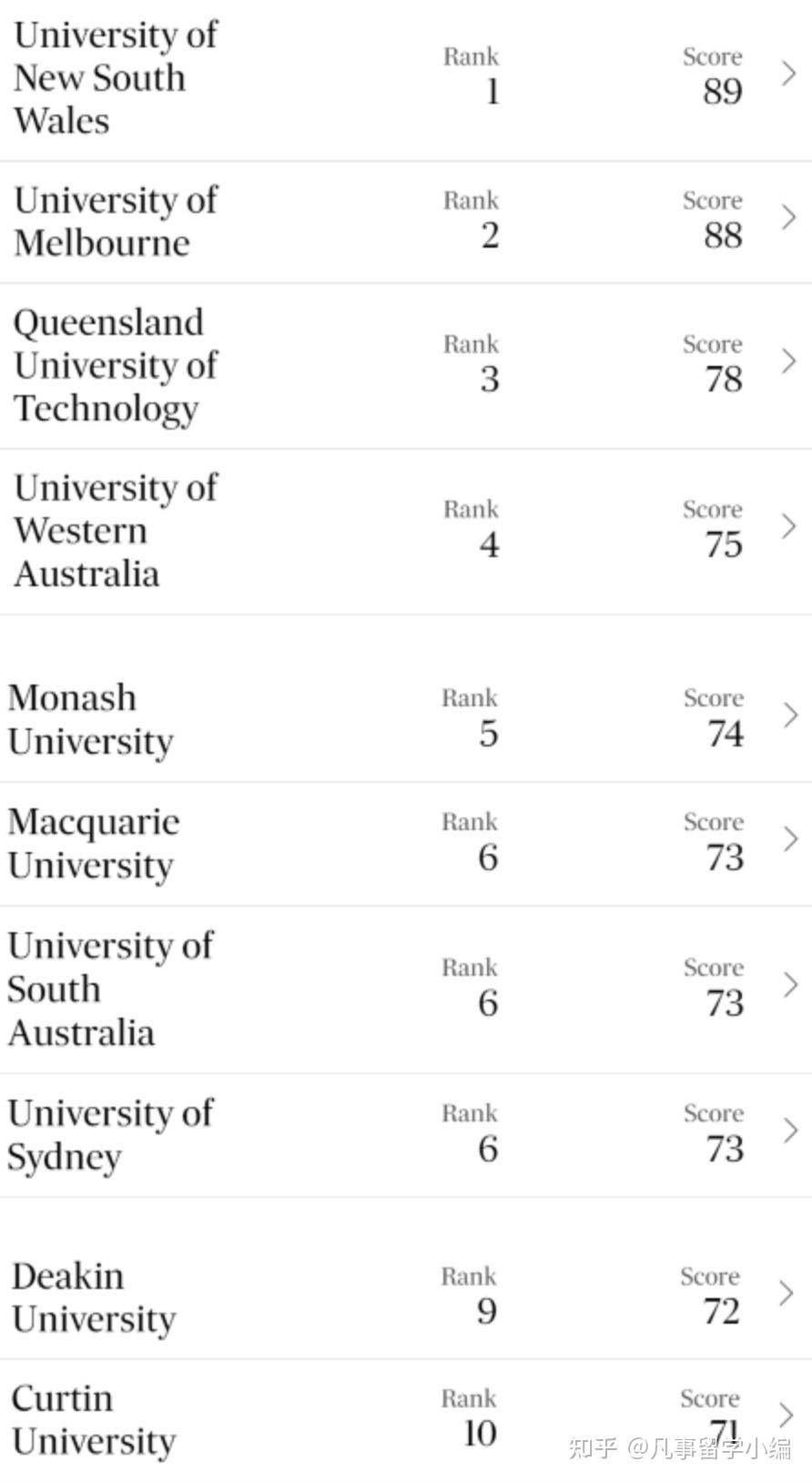Viewport: 812px width, 1482px height.
Task: Tap the Macquarie University row
Action: (406, 844)
